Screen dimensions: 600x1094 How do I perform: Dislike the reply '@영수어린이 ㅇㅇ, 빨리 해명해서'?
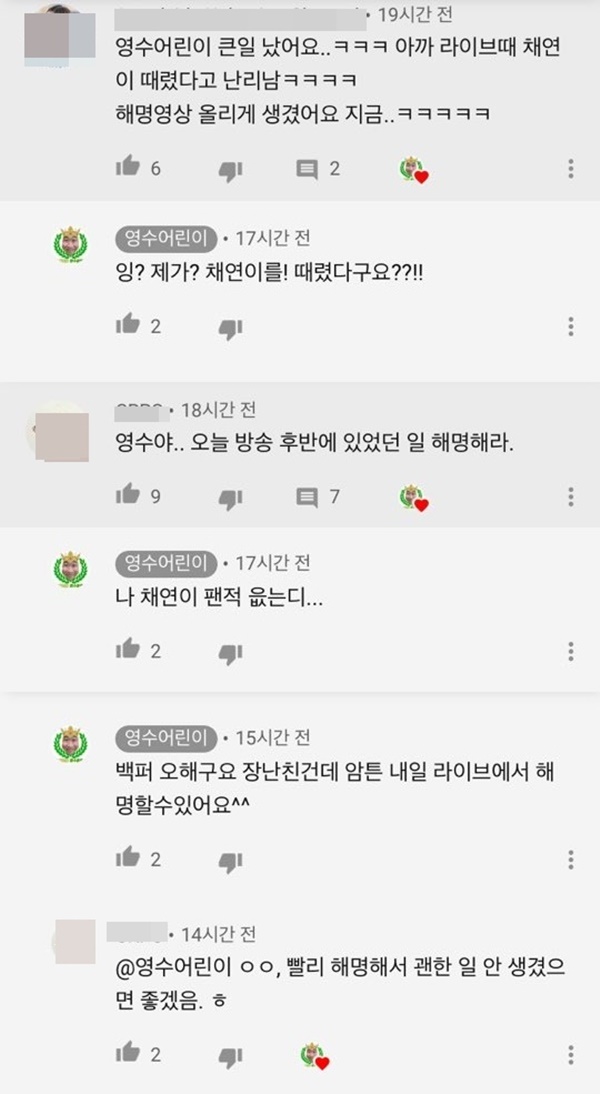pos(230,1056)
